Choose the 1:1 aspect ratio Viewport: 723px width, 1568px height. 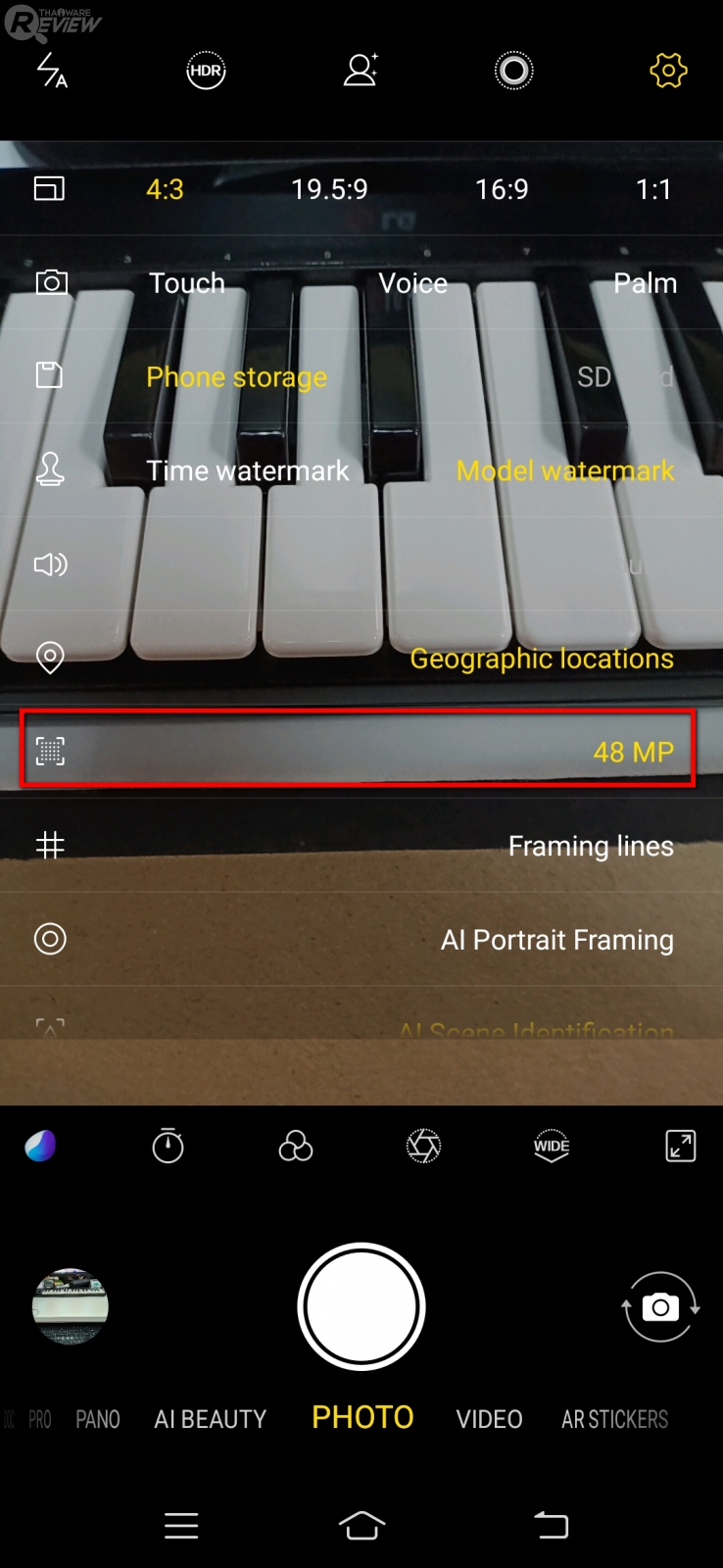(x=653, y=189)
